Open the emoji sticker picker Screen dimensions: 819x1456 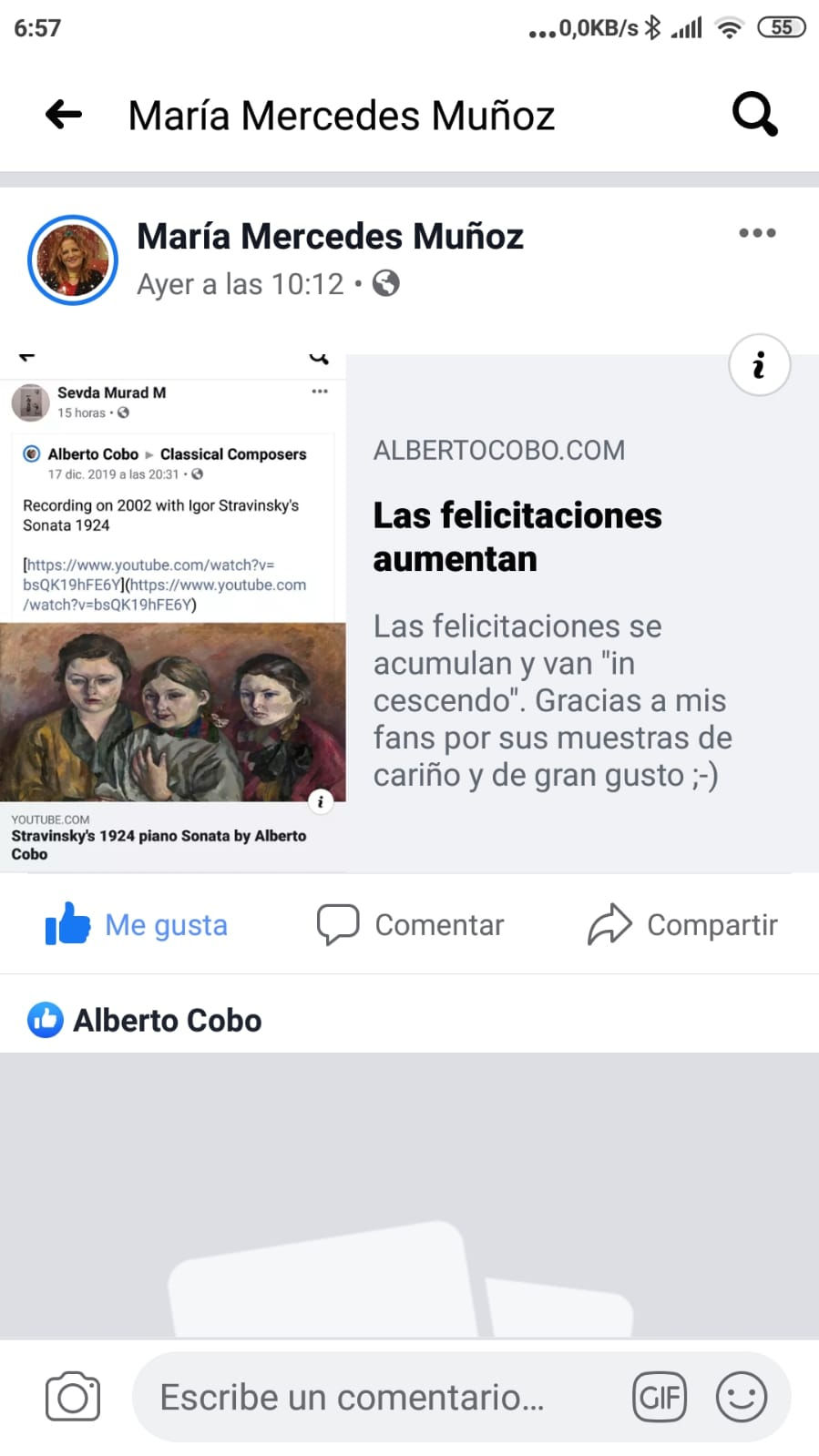coord(742,1397)
